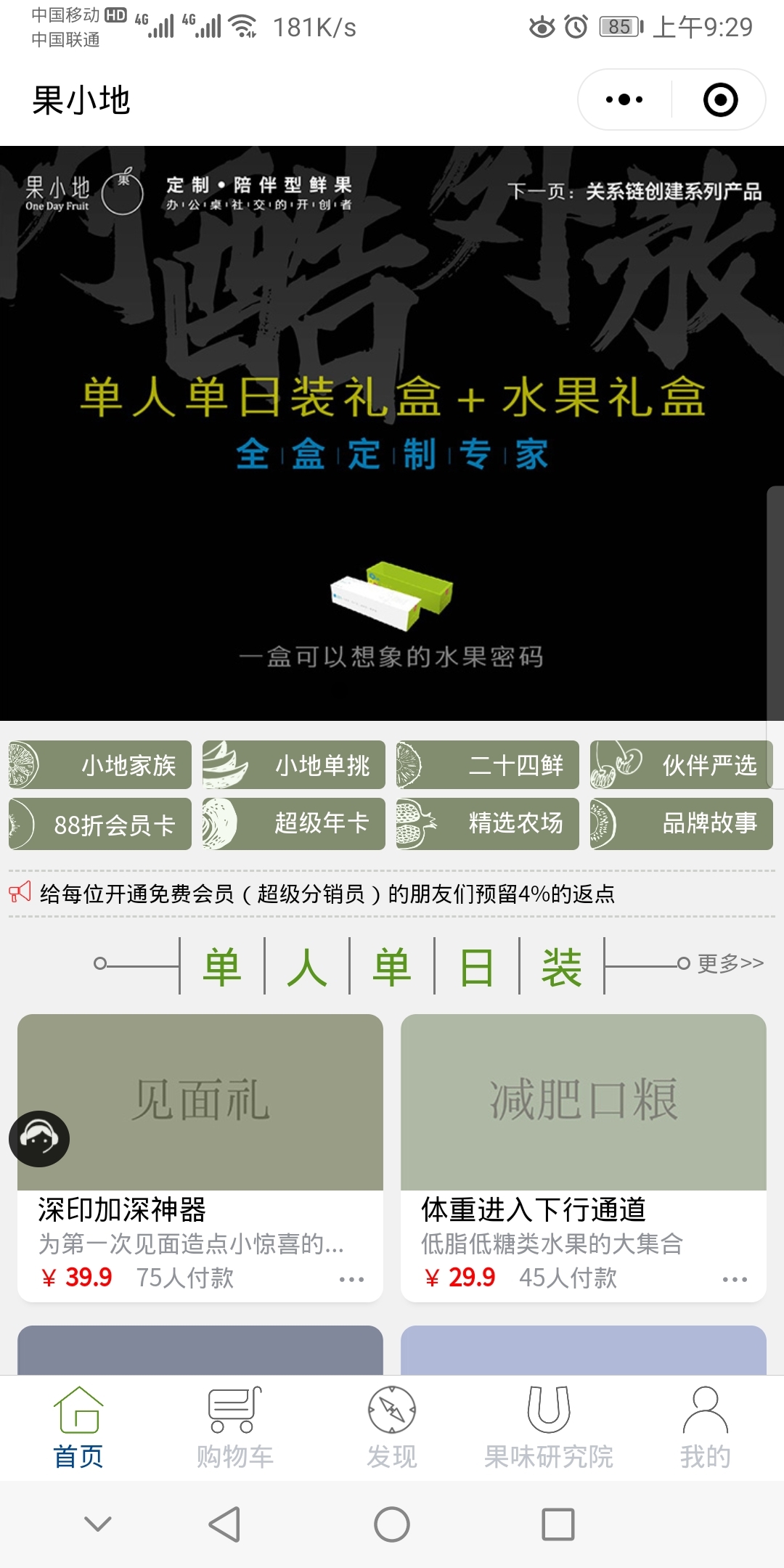The height and width of the screenshot is (1568, 784).
Task: Browse the 伙伴严选 category
Action: click(681, 764)
